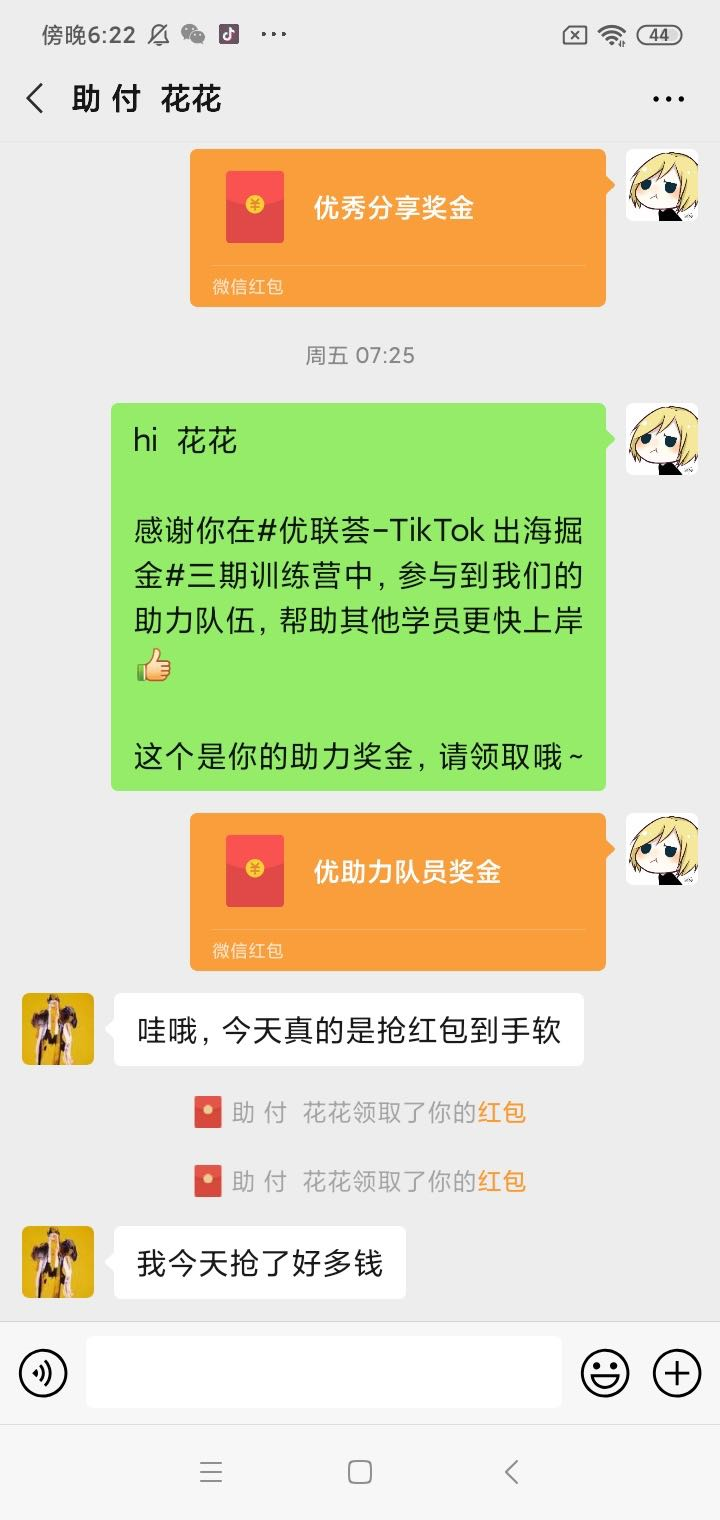Open the 优助力队员奖金 red packet
This screenshot has height=1520, width=720.
pos(398,892)
